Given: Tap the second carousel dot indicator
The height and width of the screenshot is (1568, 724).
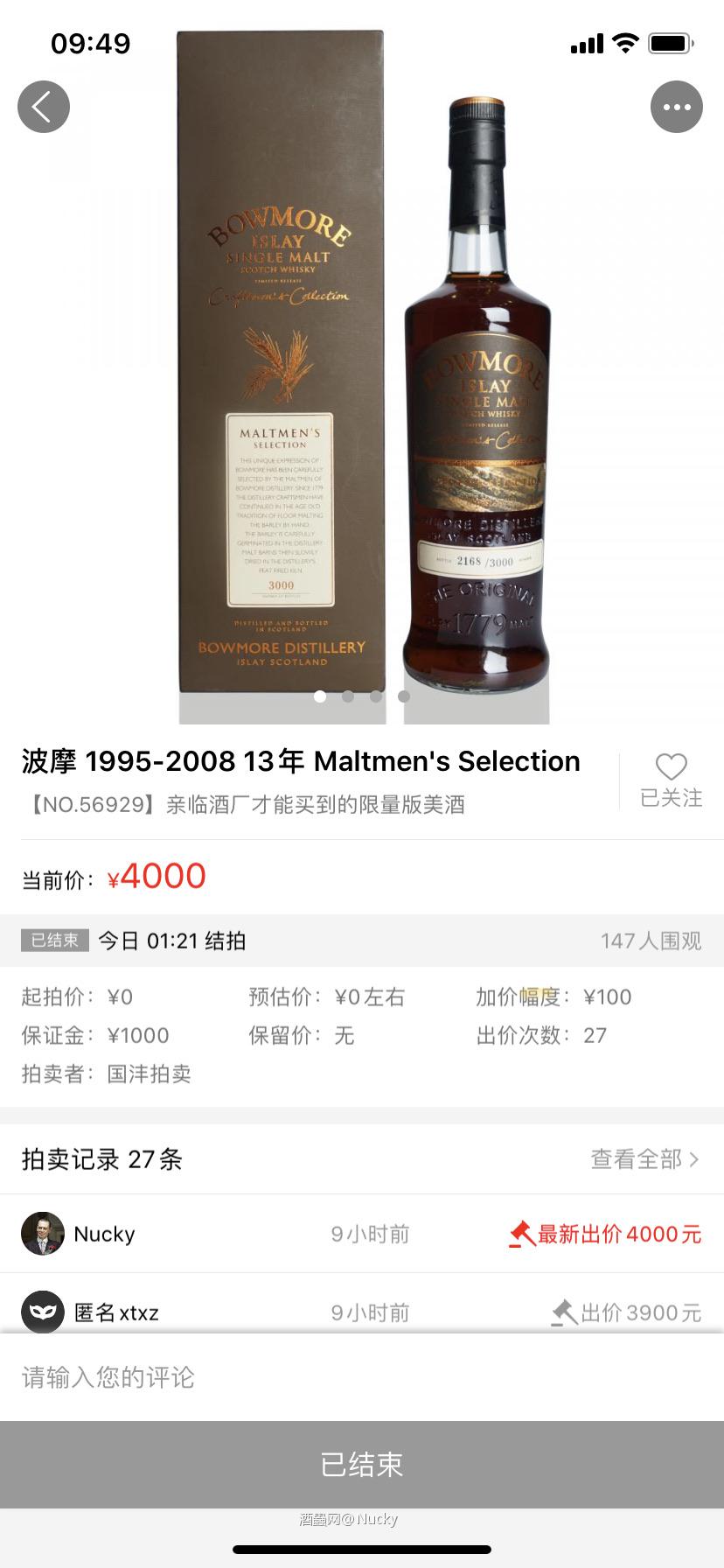Looking at the screenshot, I should pyautogui.click(x=348, y=697).
